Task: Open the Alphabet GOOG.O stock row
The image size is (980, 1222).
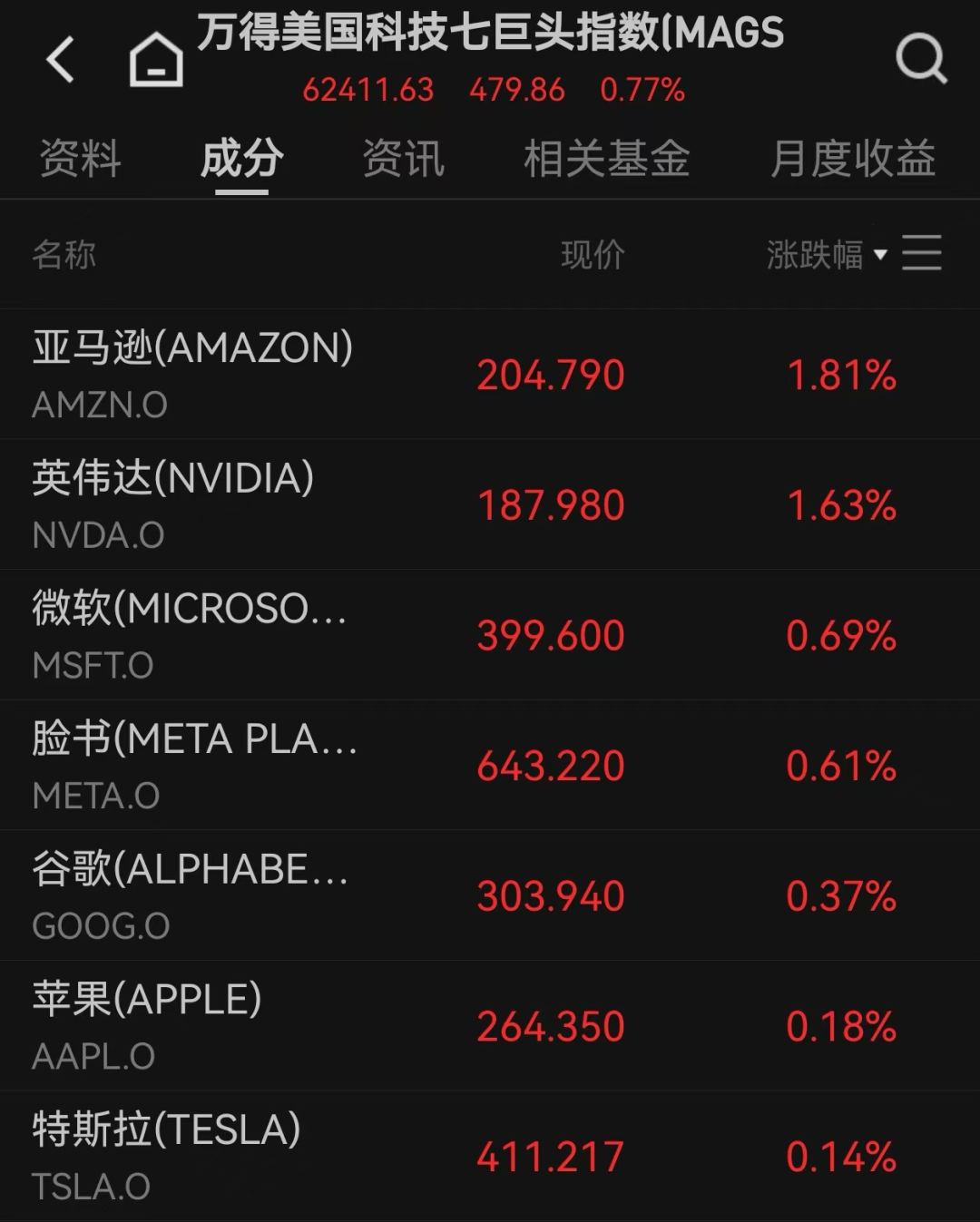Action: [490, 896]
